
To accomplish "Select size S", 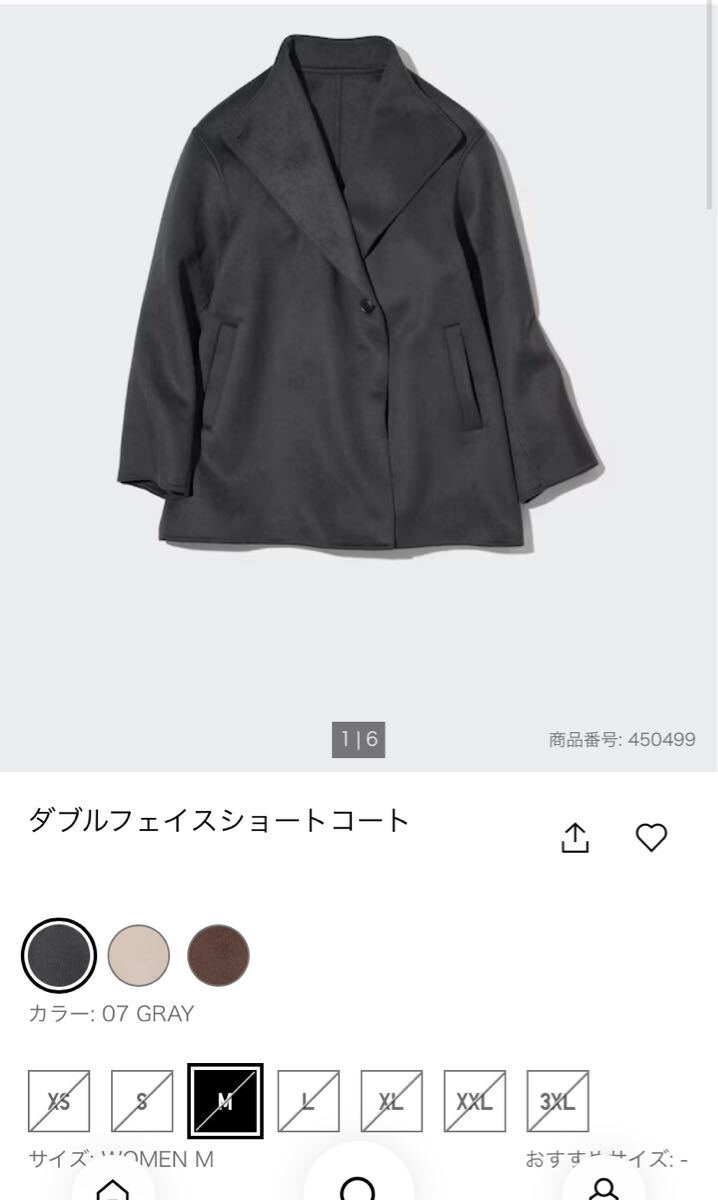I will tap(142, 1101).
